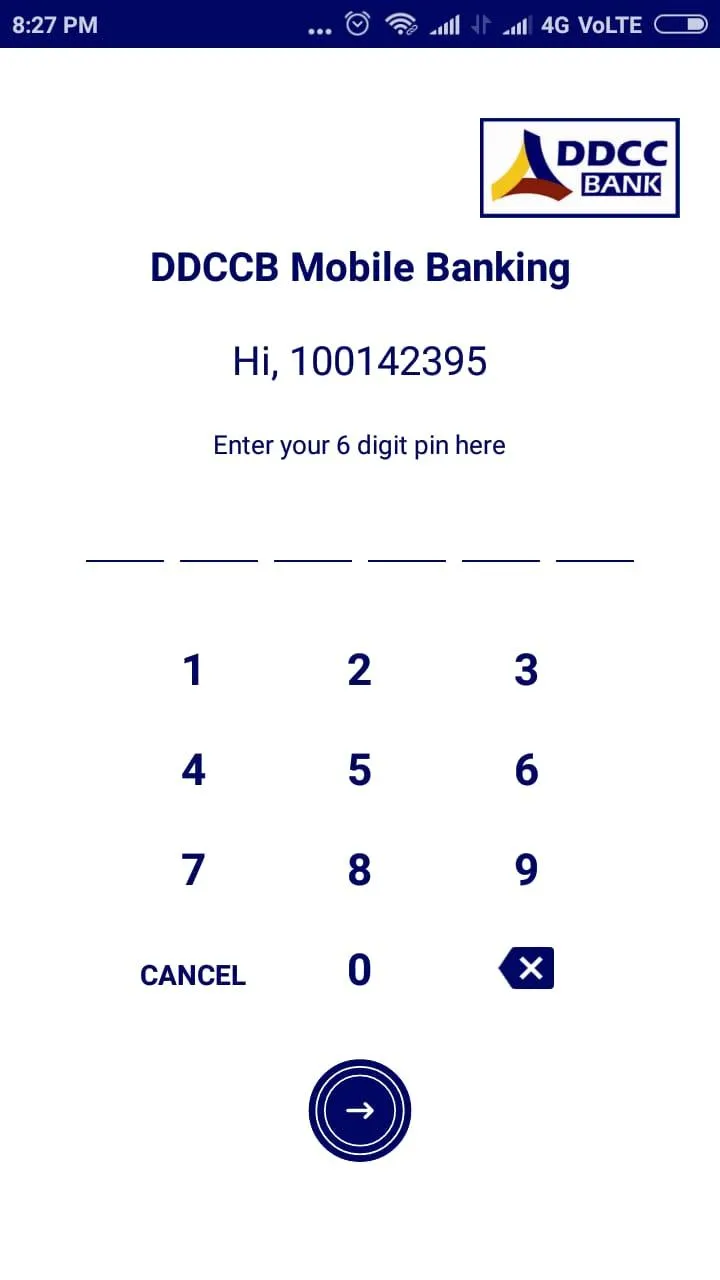The image size is (720, 1280).
Task: Tap the number 2 key
Action: pyautogui.click(x=360, y=670)
